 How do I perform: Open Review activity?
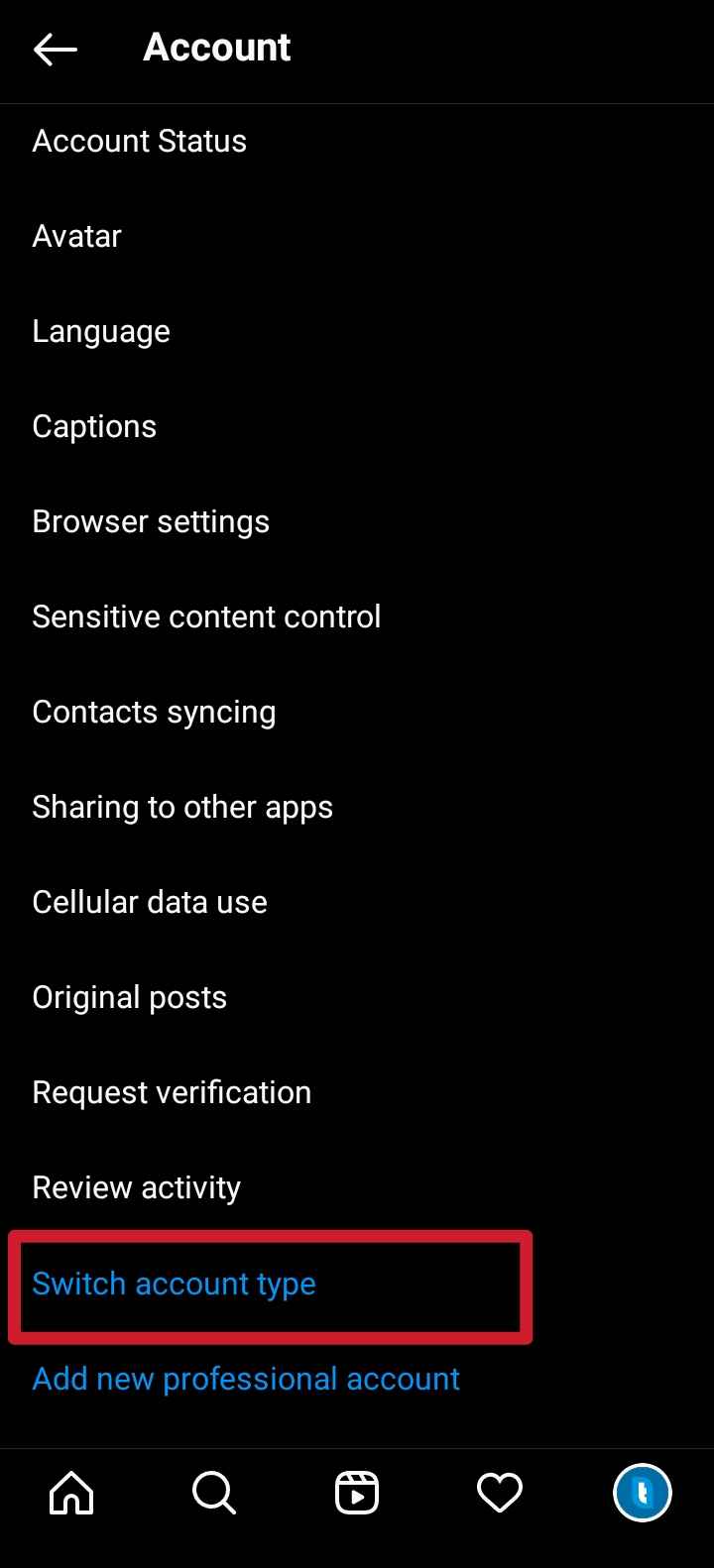[357, 1188]
